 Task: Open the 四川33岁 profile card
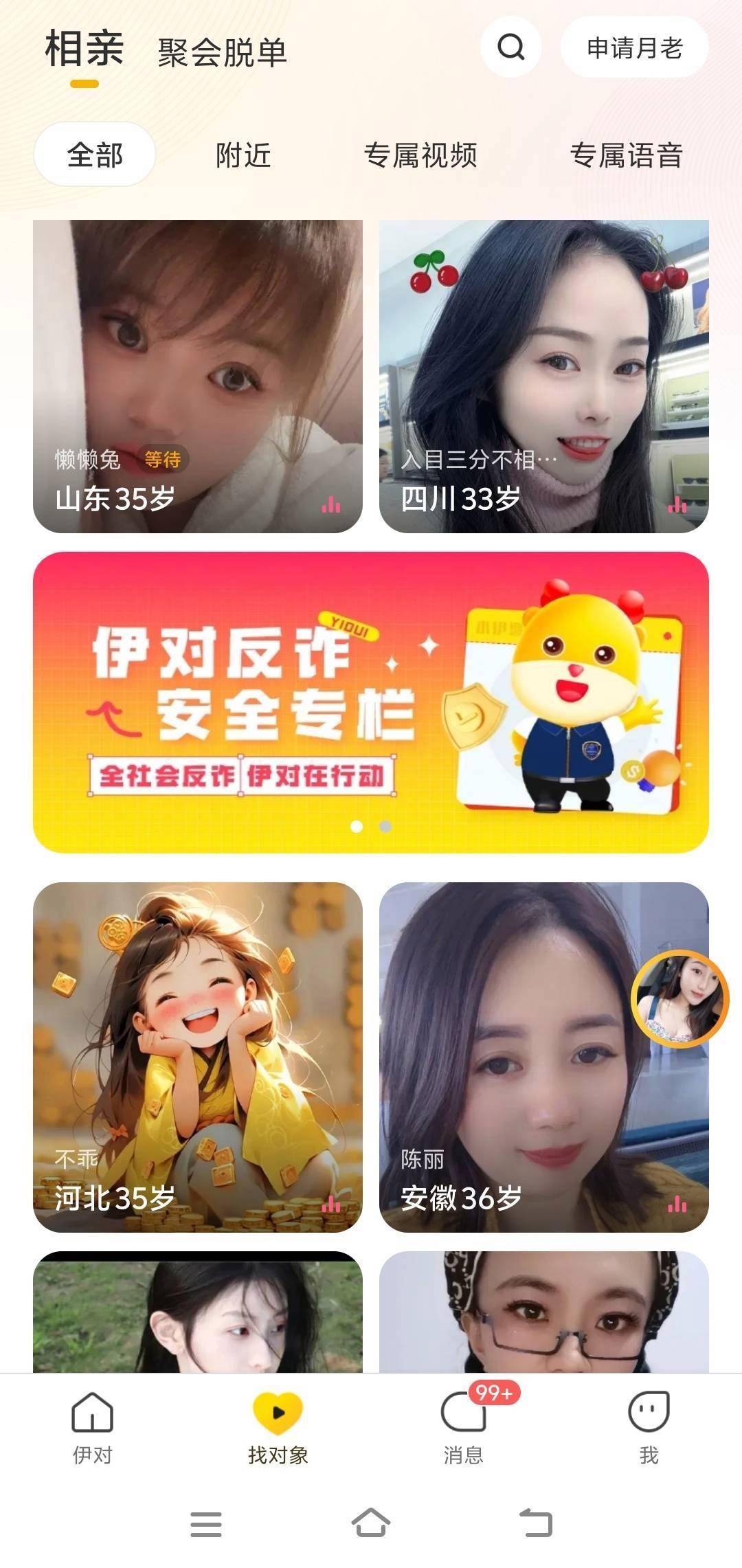coord(543,376)
